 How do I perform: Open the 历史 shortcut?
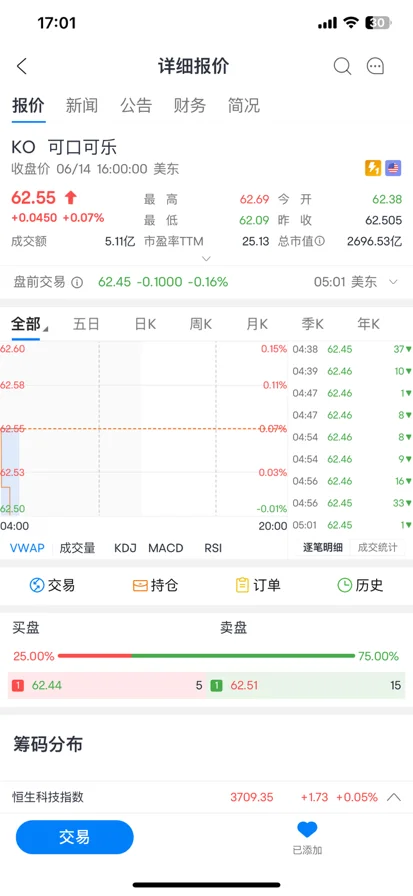(x=360, y=585)
